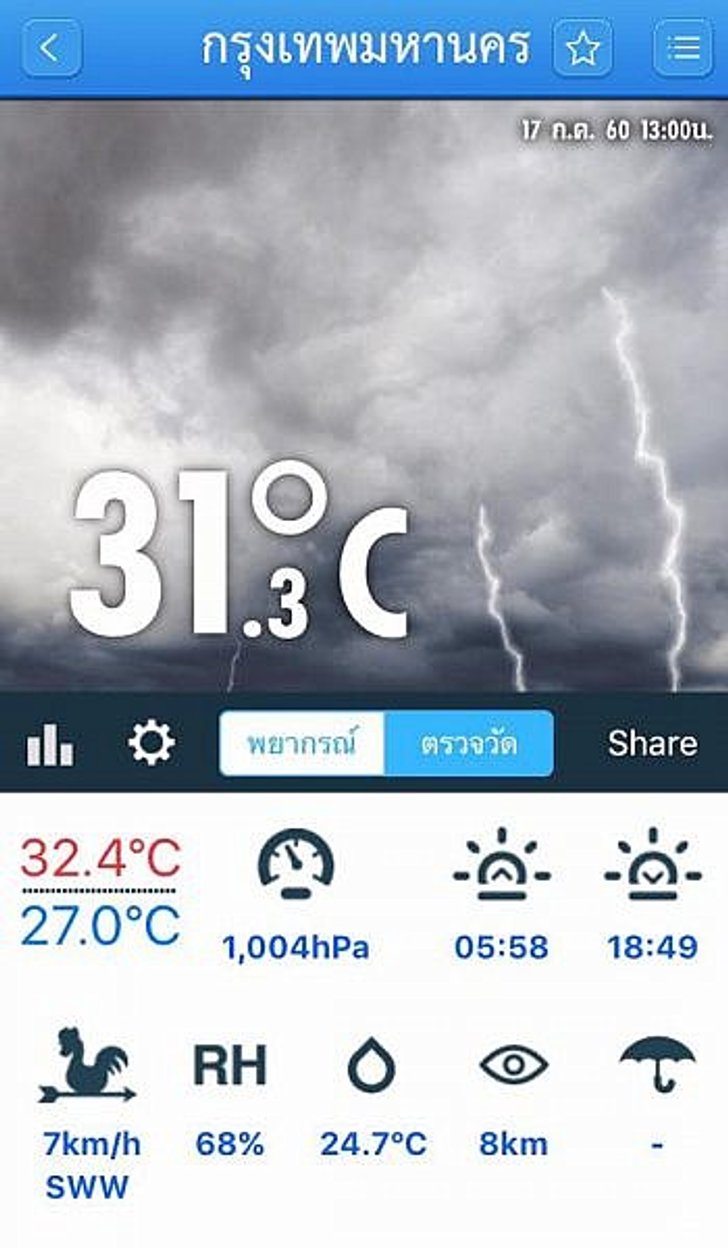Open the bar chart statistics
Image resolution: width=728 pixels, height=1248 pixels.
coord(50,744)
